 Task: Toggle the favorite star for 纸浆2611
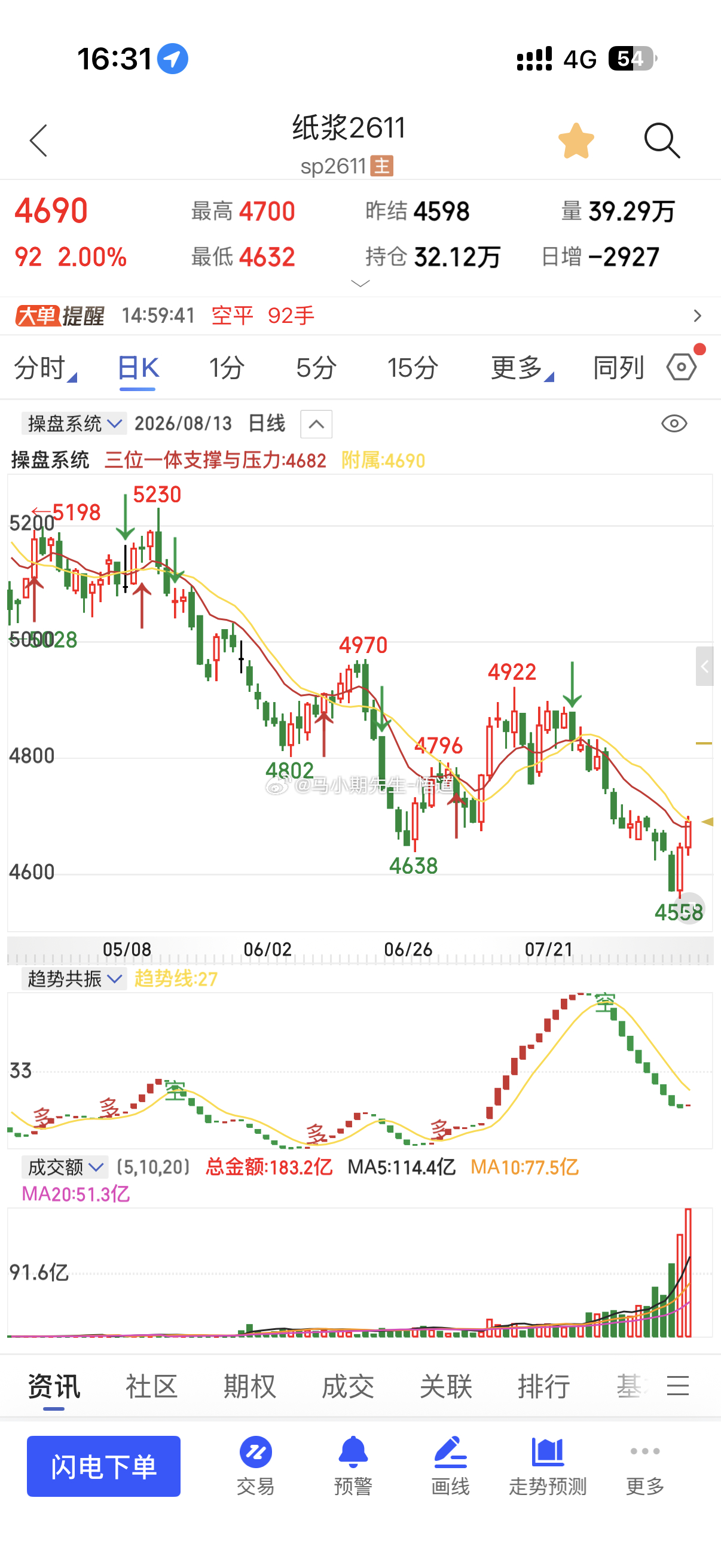(x=576, y=141)
